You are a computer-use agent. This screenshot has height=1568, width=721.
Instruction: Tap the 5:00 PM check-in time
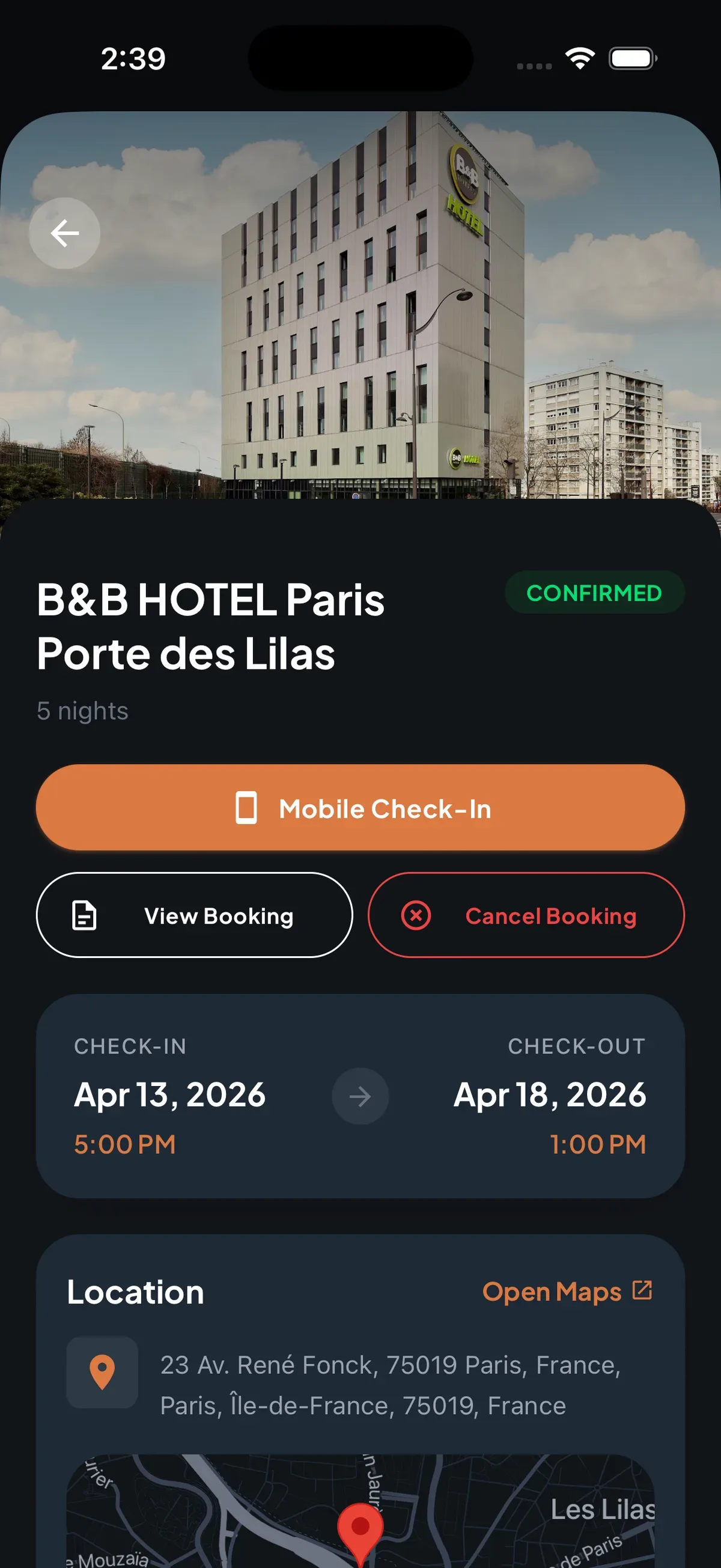[x=125, y=1144]
